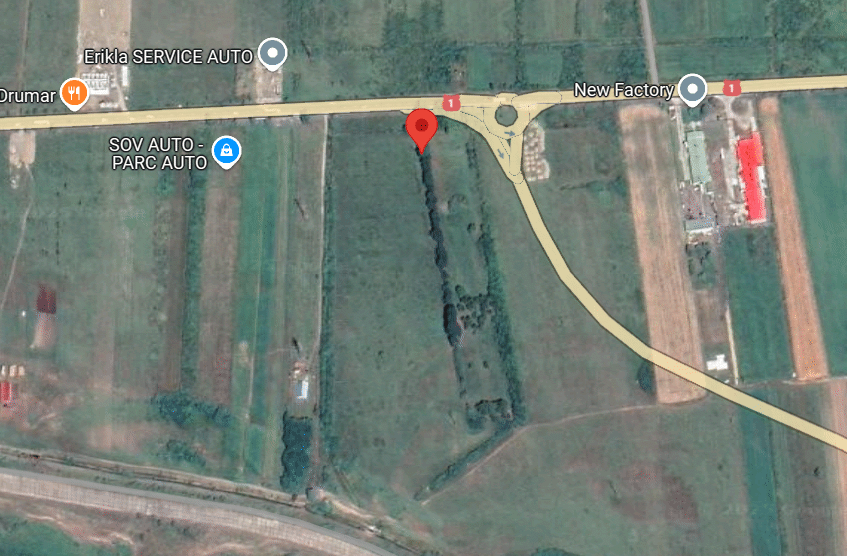Open the Erikla SERVICE AUTO place marker
The image size is (847, 556).
pos(272,53)
